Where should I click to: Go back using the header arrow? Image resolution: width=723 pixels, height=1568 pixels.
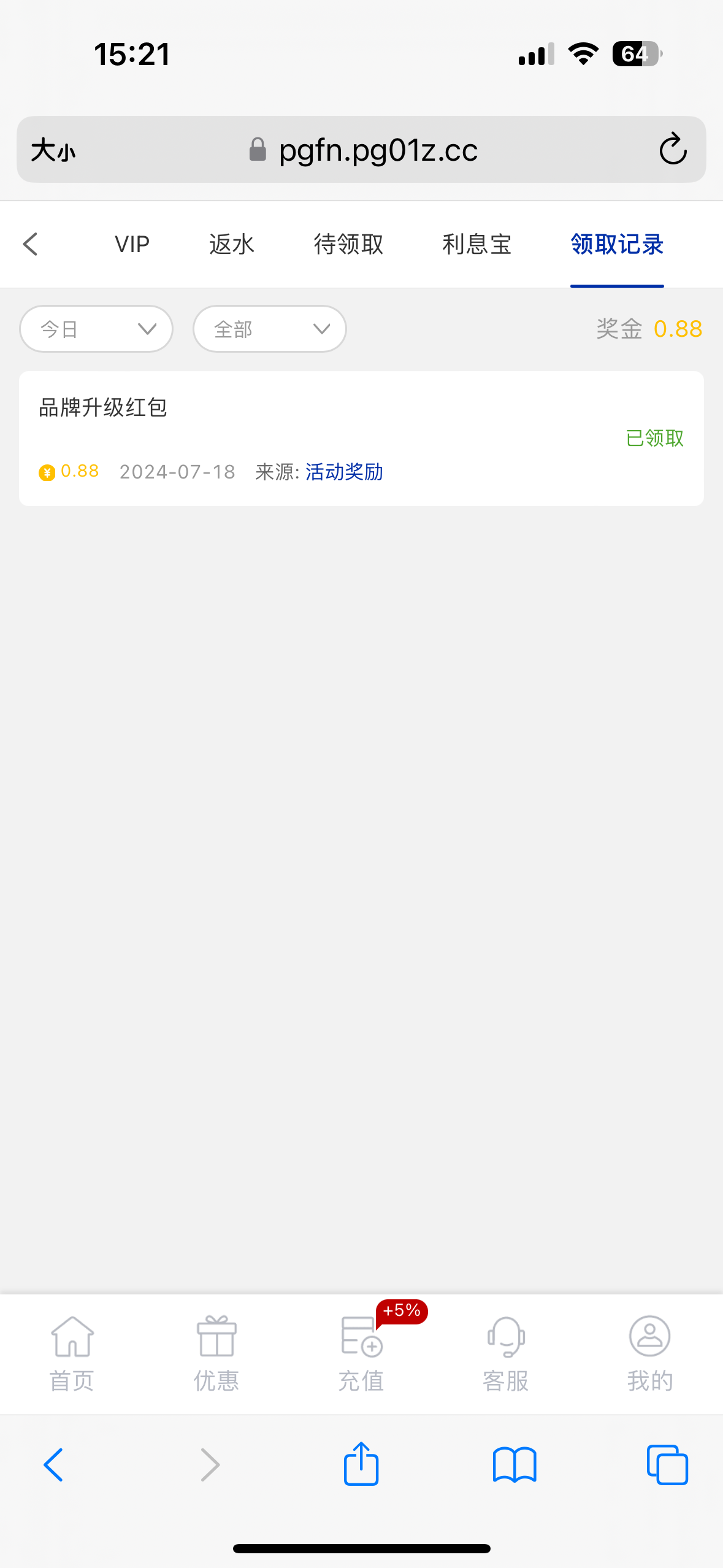[31, 244]
